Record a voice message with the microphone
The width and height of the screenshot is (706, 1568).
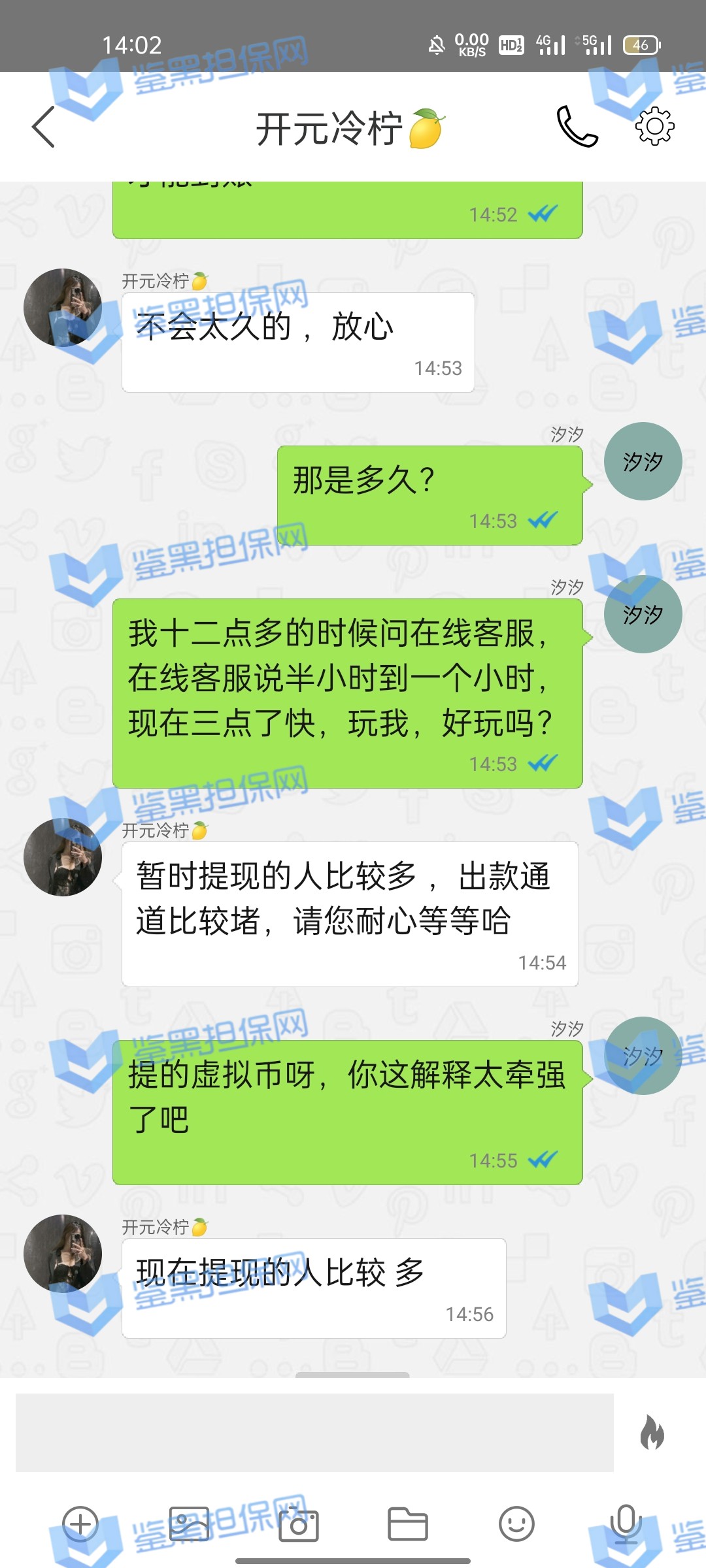point(626,1524)
